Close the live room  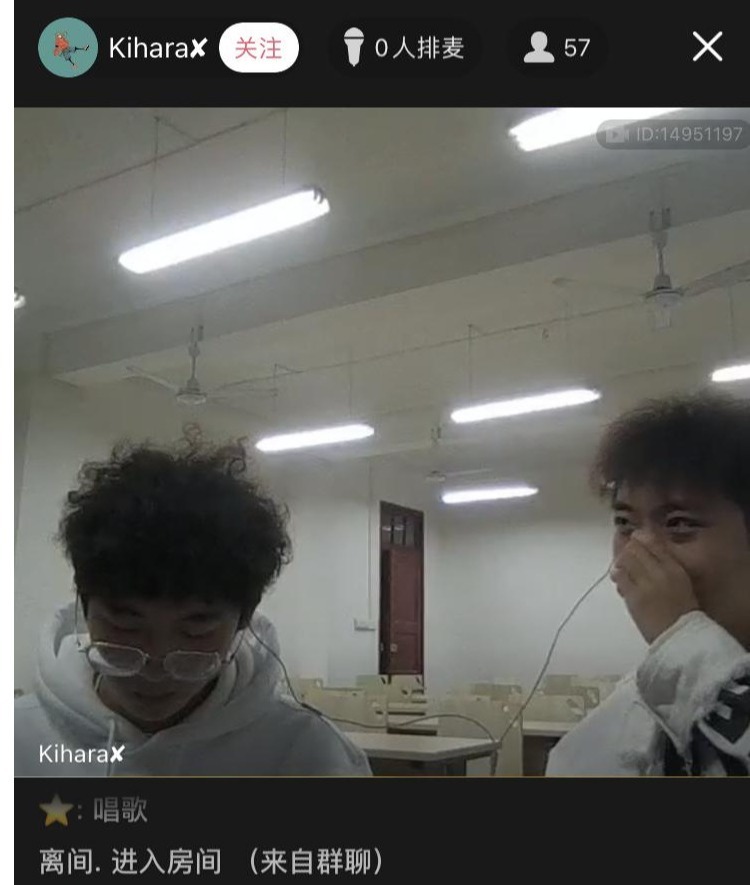[x=707, y=47]
